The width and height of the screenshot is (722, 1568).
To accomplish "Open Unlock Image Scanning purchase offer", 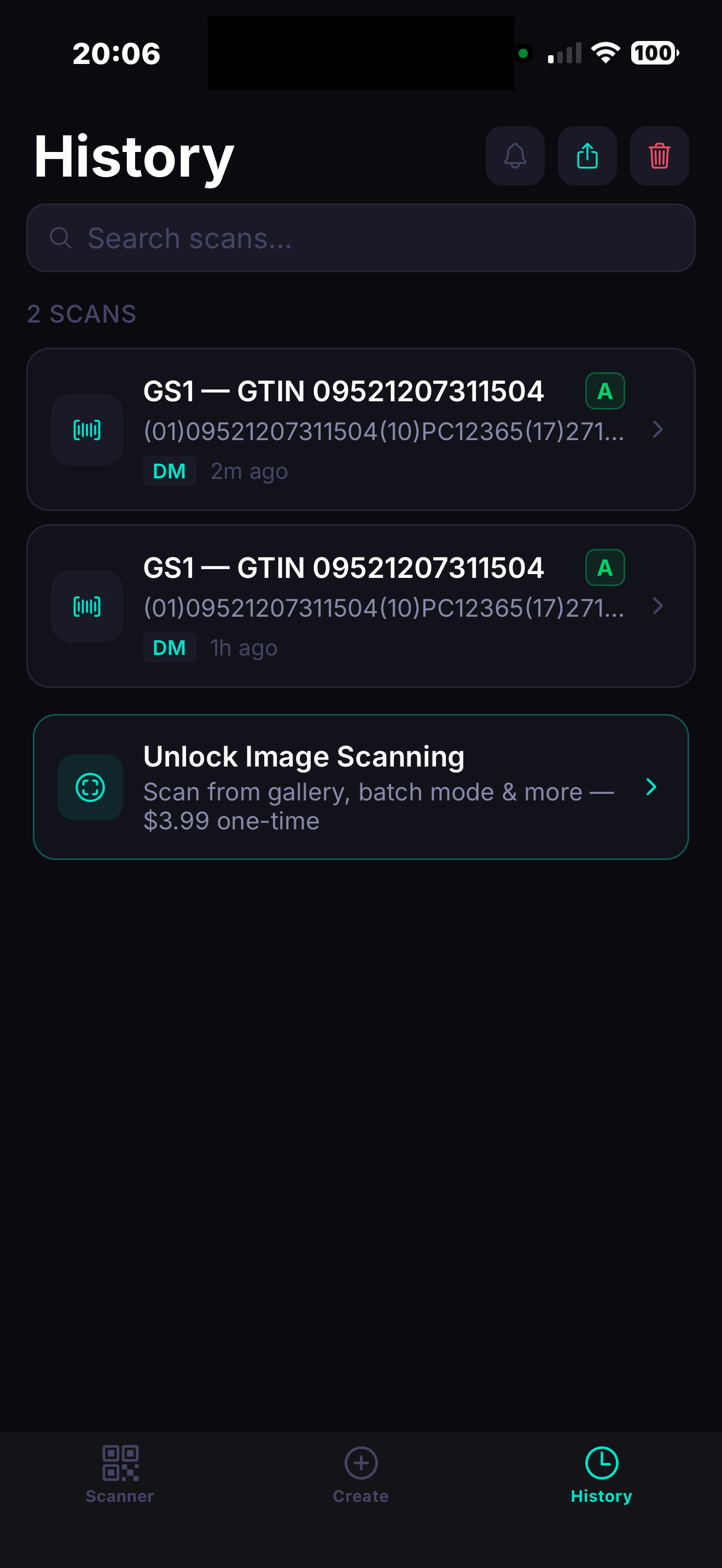I will pos(361,787).
